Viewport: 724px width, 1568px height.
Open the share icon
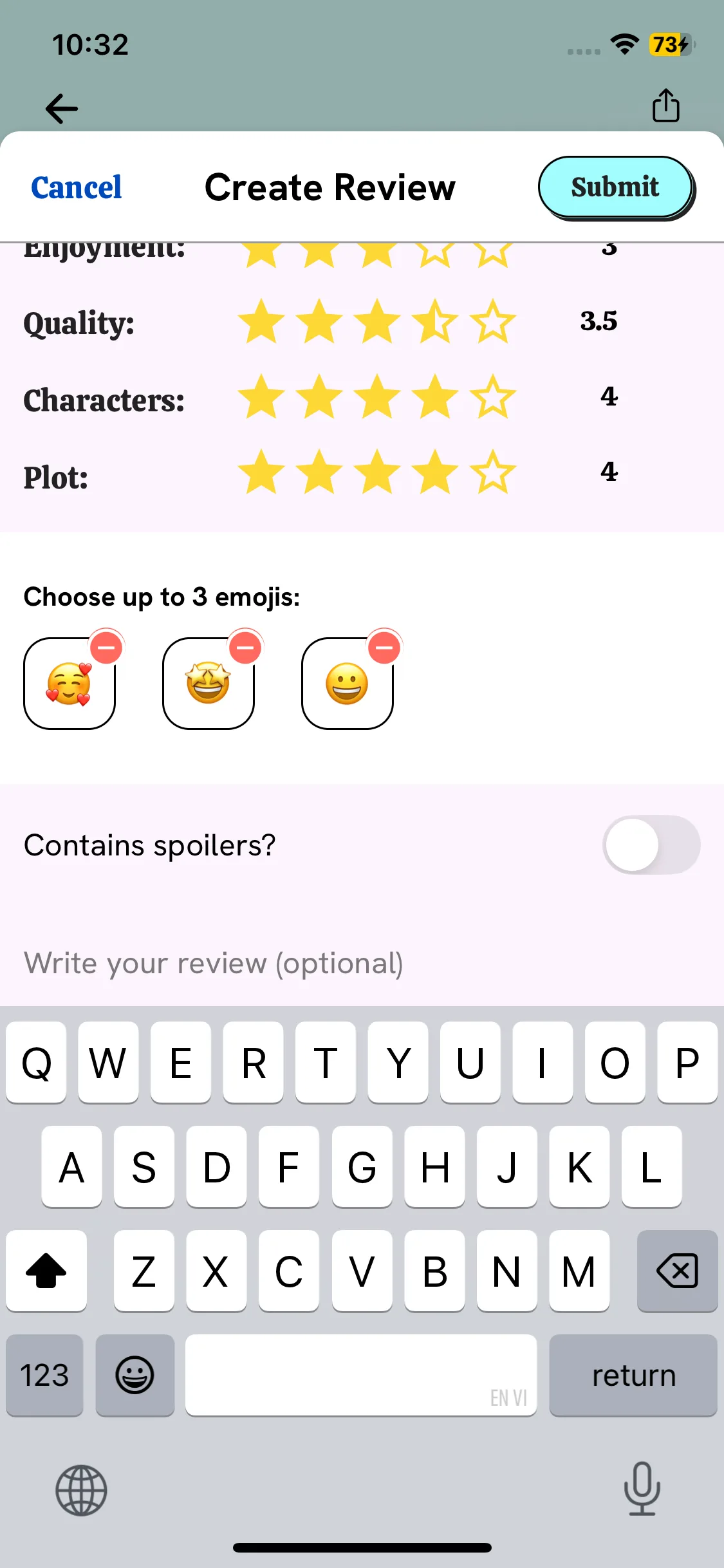665,106
